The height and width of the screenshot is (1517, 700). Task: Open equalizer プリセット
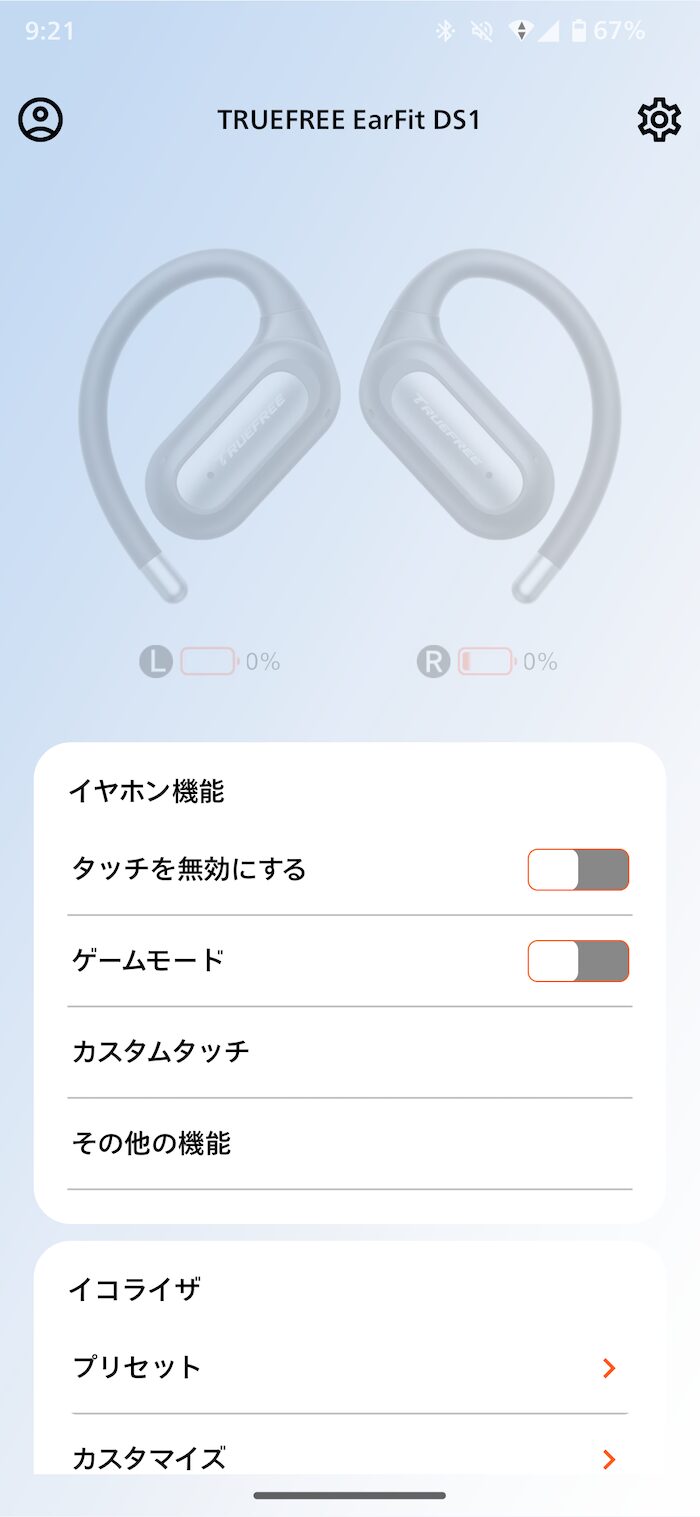(350, 1367)
